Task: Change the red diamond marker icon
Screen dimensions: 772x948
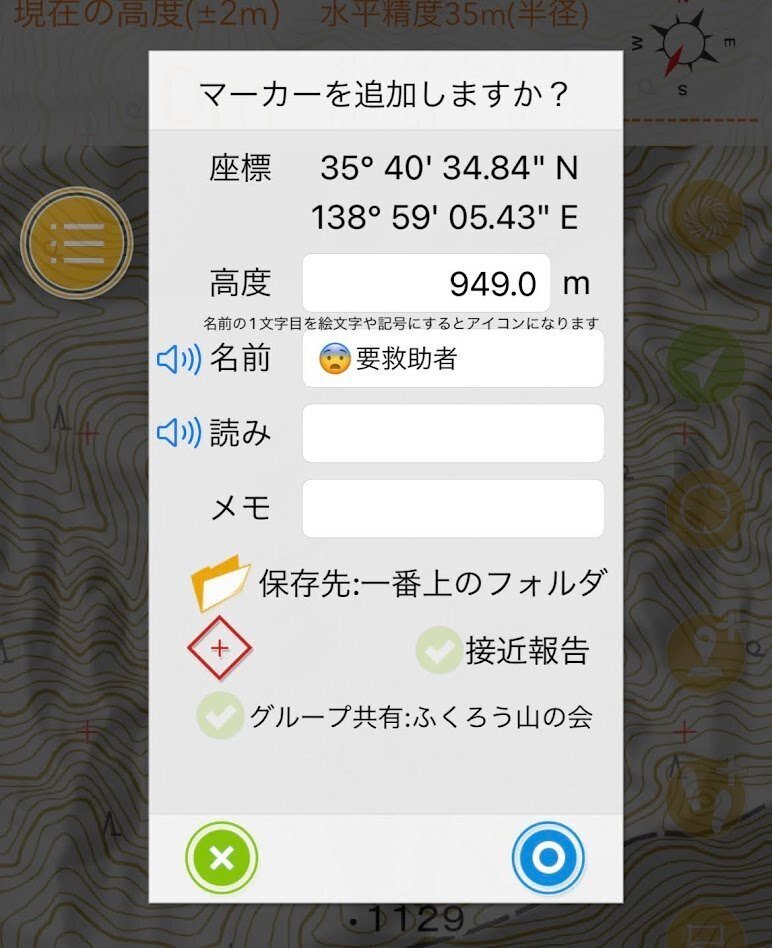Action: coord(220,648)
